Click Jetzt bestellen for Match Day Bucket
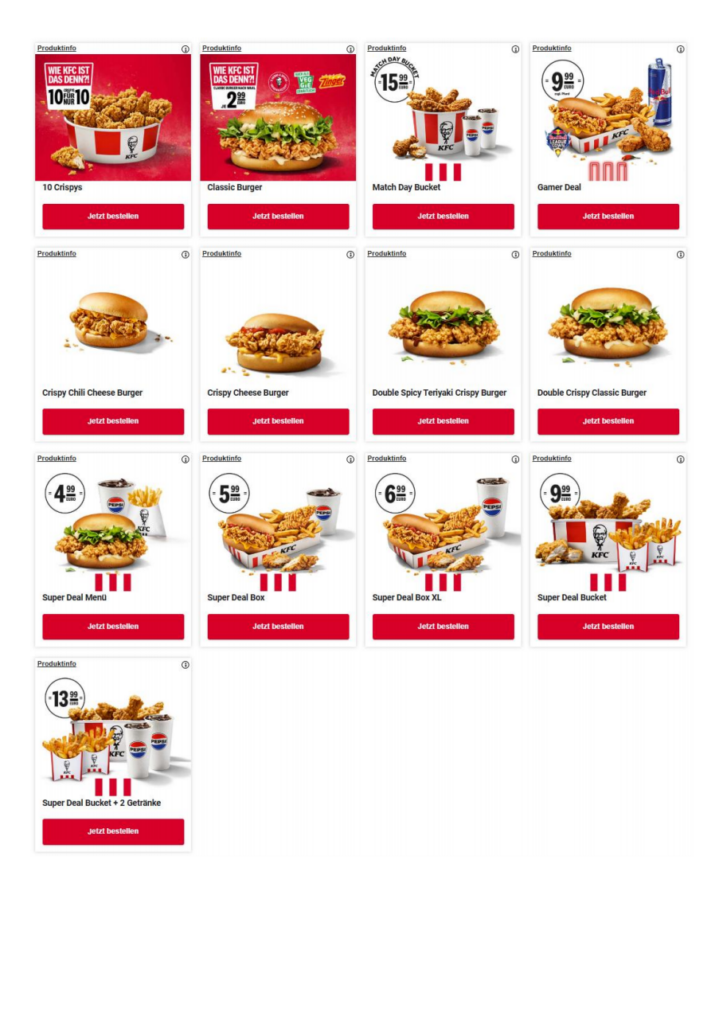The height and width of the screenshot is (1024, 723). 443,215
